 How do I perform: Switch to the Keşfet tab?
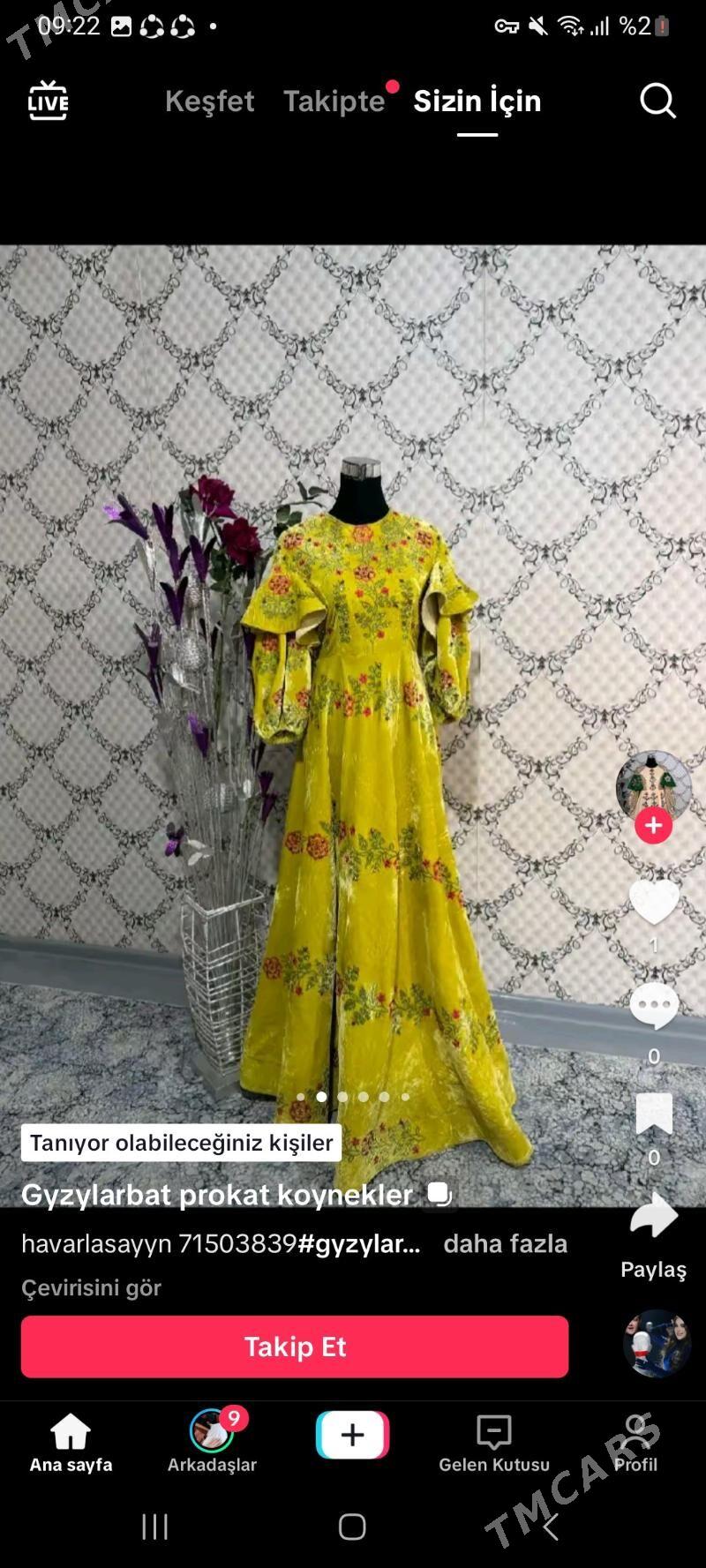(x=209, y=101)
